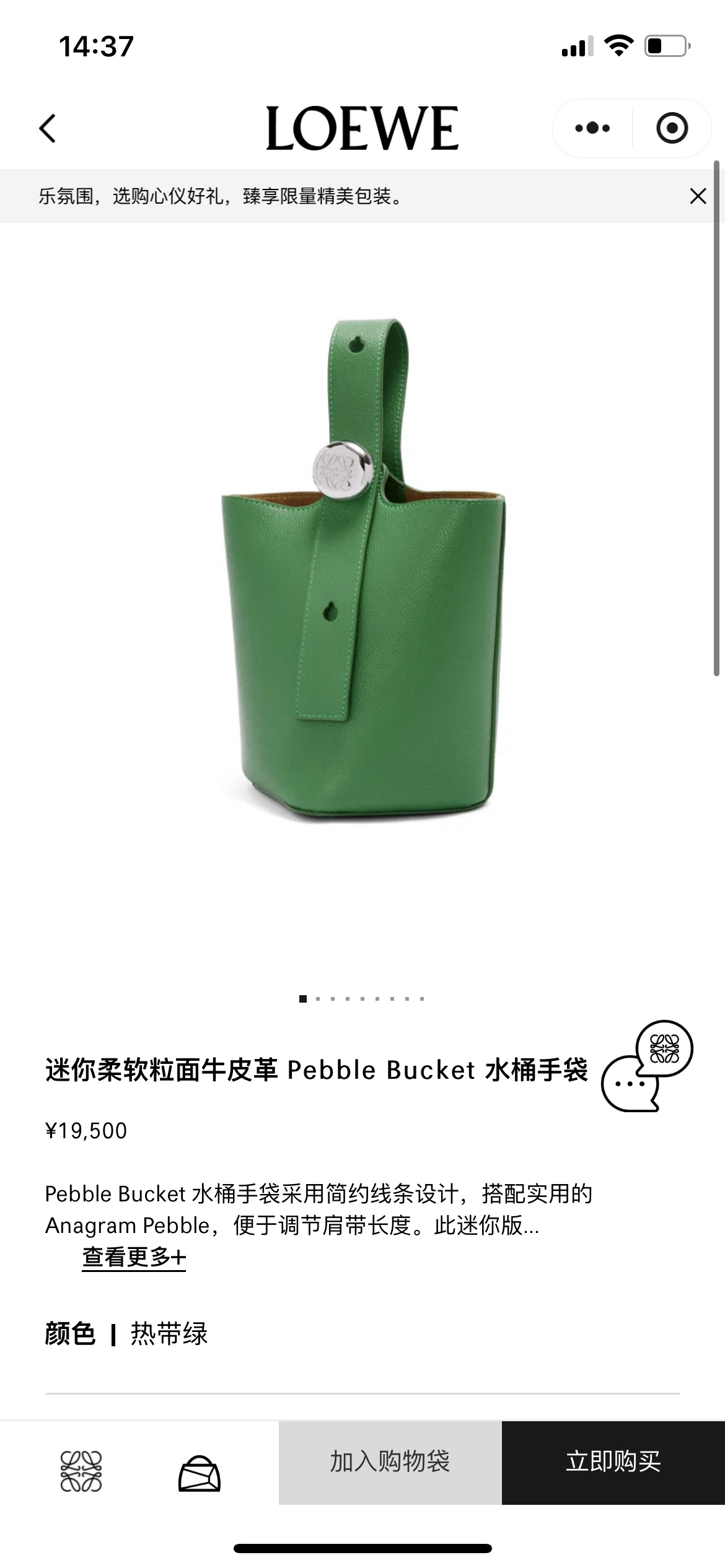Dismiss the gift packaging promo banner
Viewport: 725px width, 1568px height.
[699, 197]
